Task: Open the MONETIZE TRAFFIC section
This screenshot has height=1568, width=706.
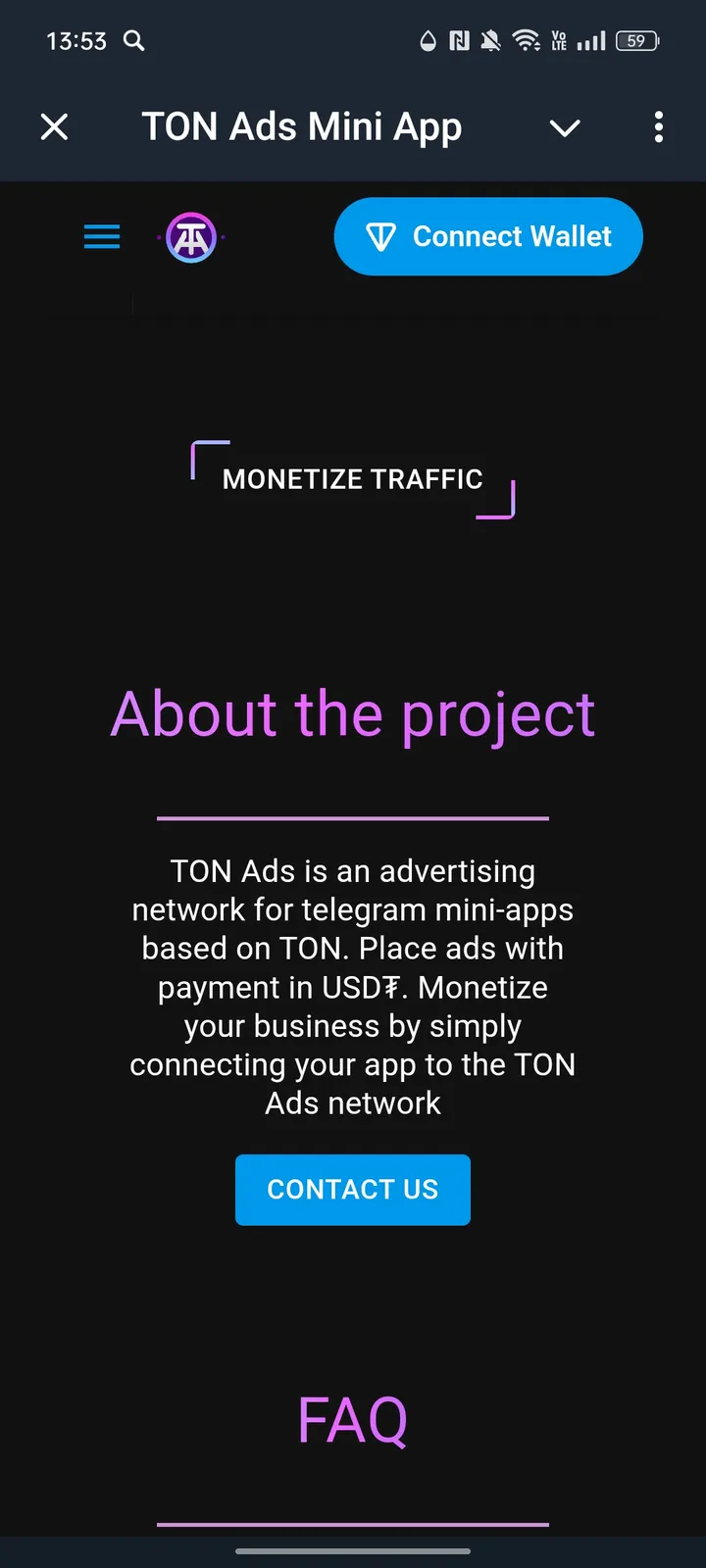Action: (353, 479)
